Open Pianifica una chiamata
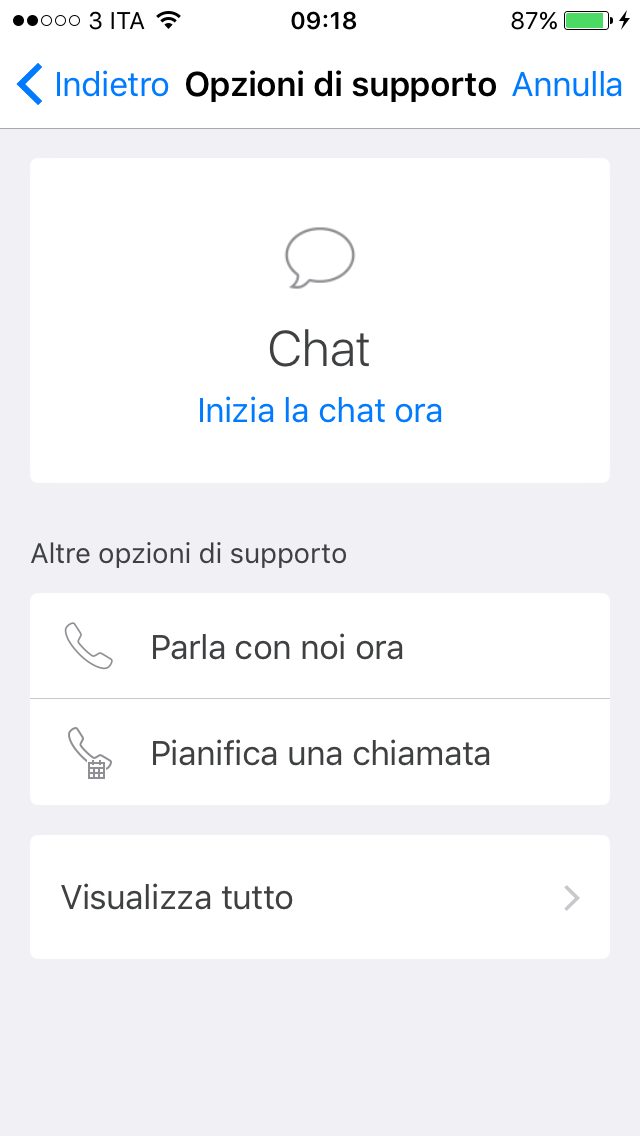This screenshot has height=1136, width=640. 320,753
